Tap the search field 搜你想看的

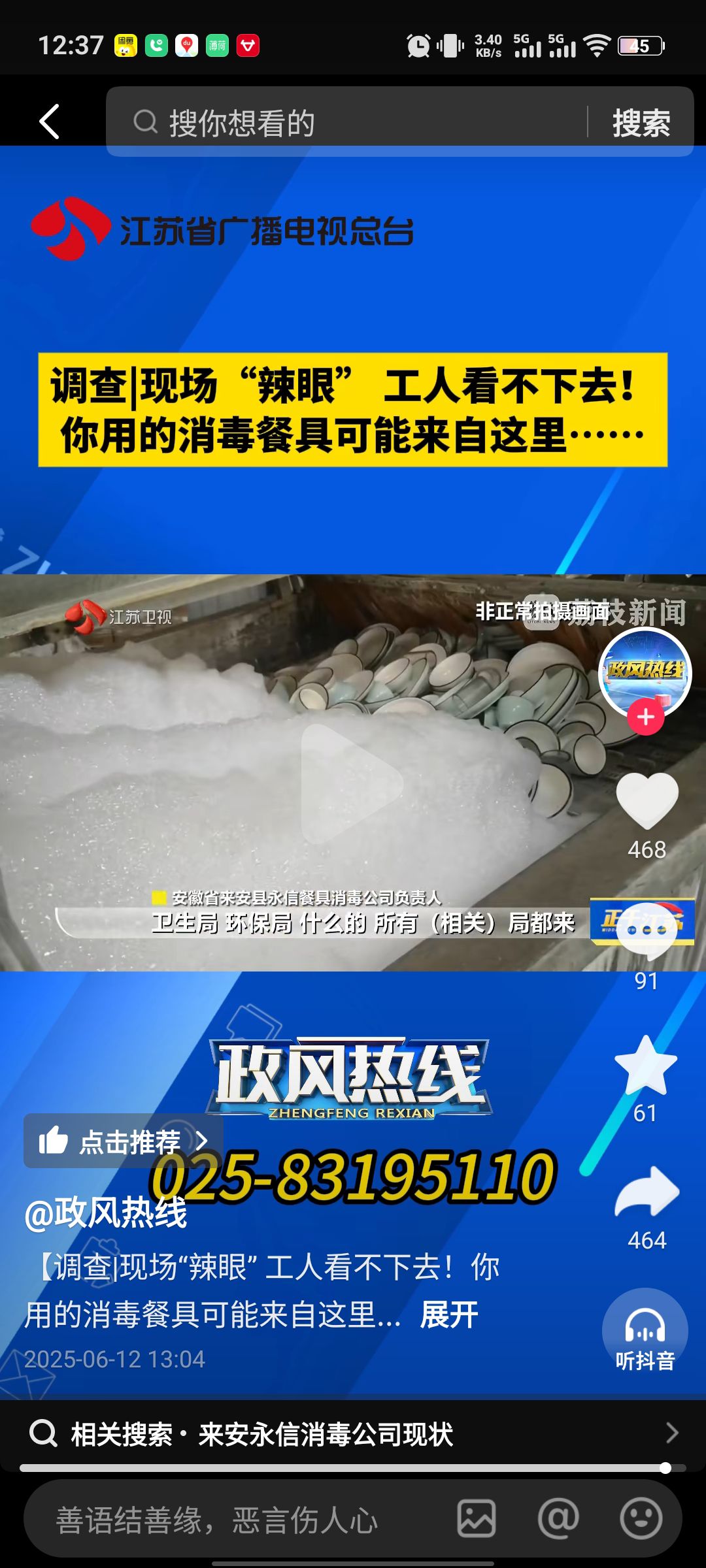[x=346, y=122]
